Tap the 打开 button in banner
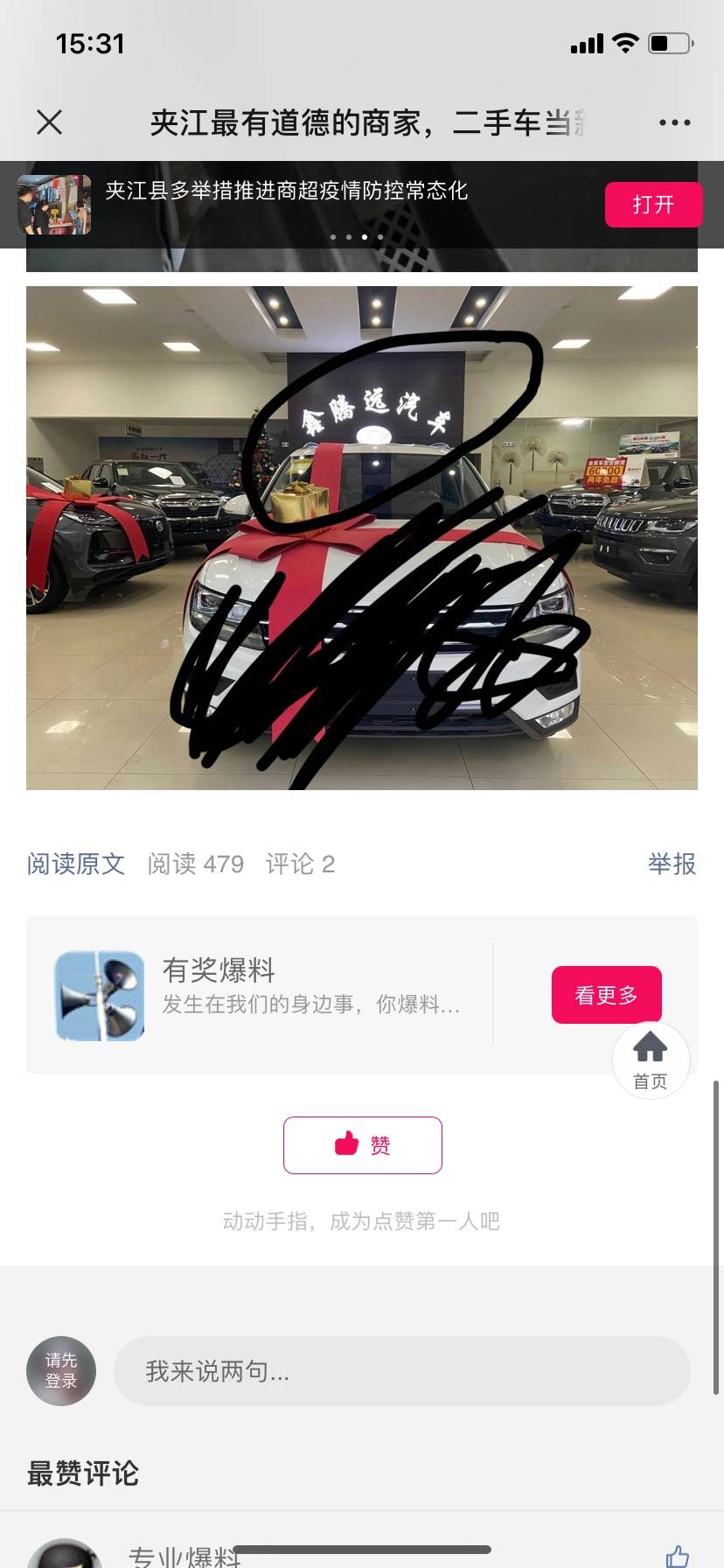The image size is (724, 1568). tap(652, 205)
